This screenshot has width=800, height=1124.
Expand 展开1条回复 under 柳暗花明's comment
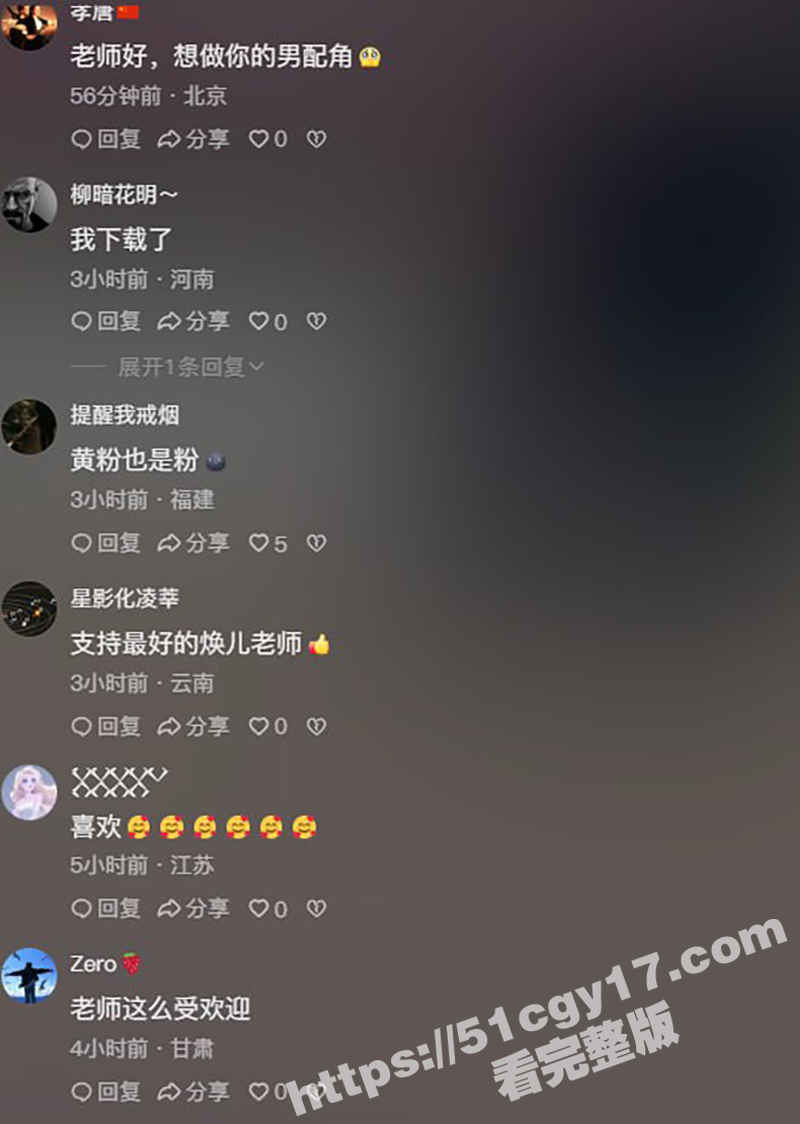190,367
